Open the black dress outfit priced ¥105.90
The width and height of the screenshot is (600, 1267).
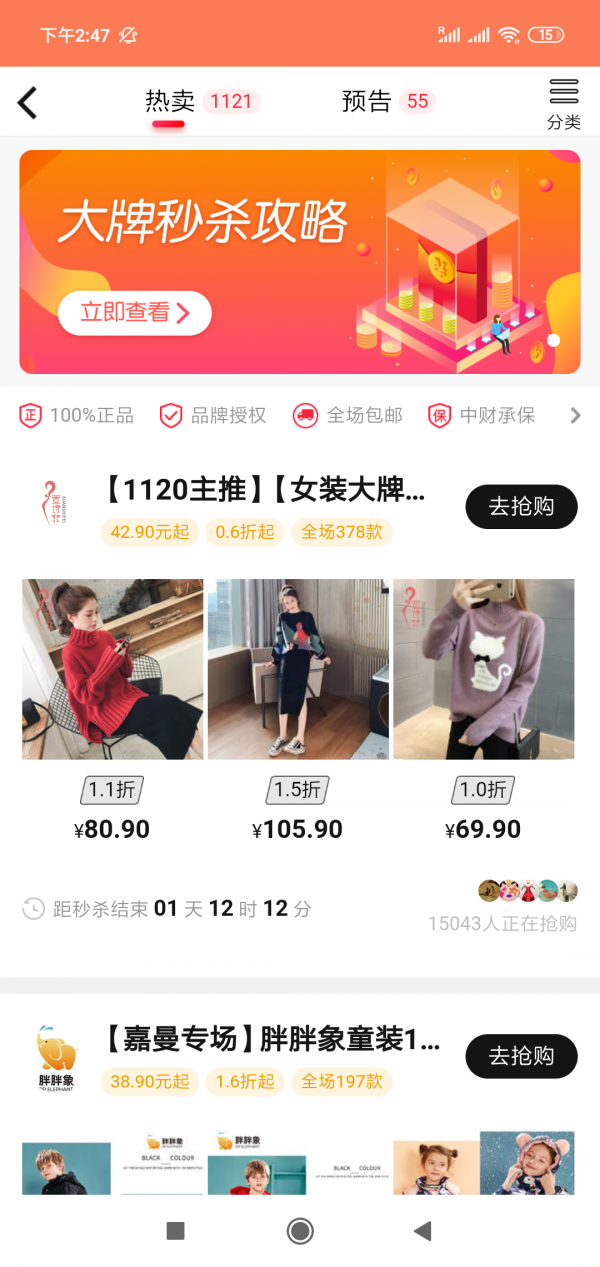pyautogui.click(x=298, y=669)
